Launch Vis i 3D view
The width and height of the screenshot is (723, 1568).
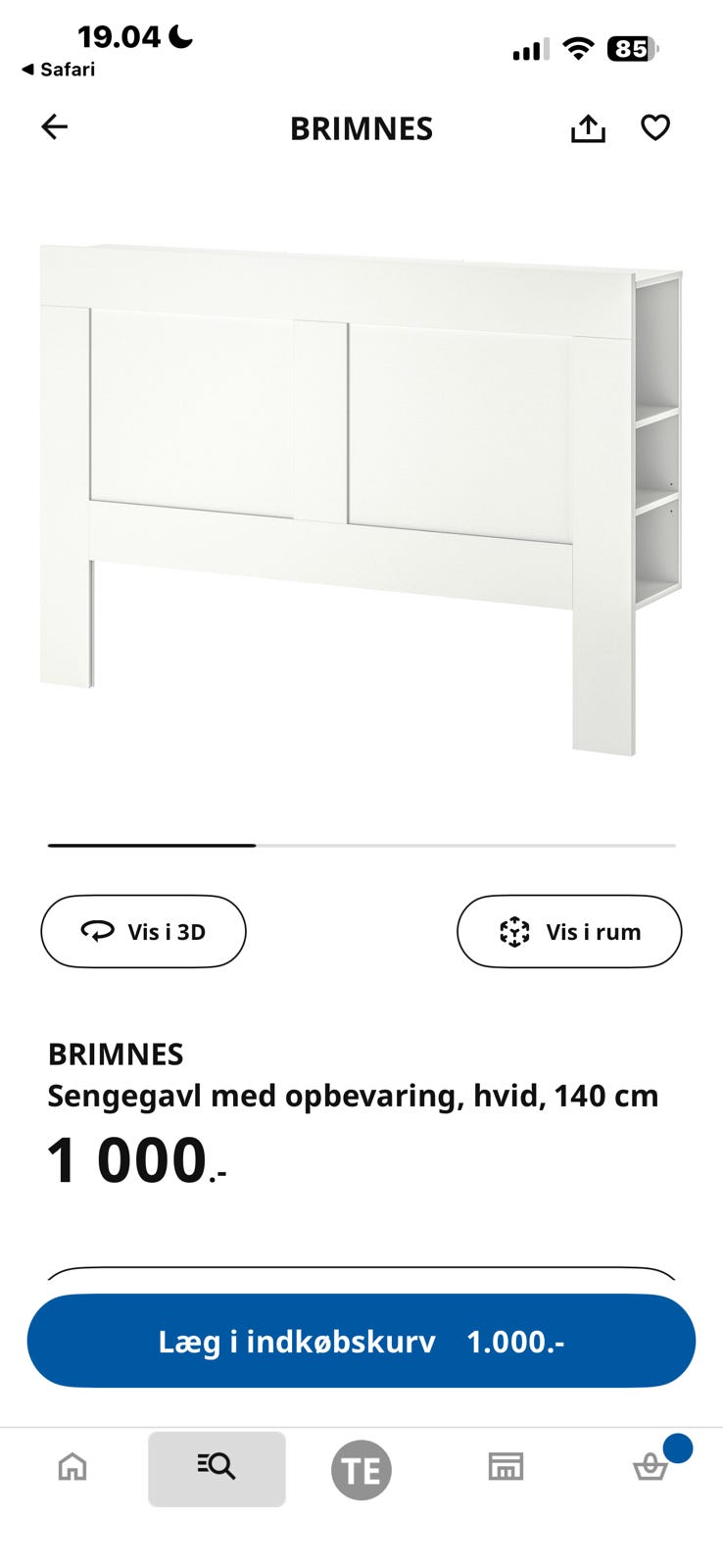(143, 931)
